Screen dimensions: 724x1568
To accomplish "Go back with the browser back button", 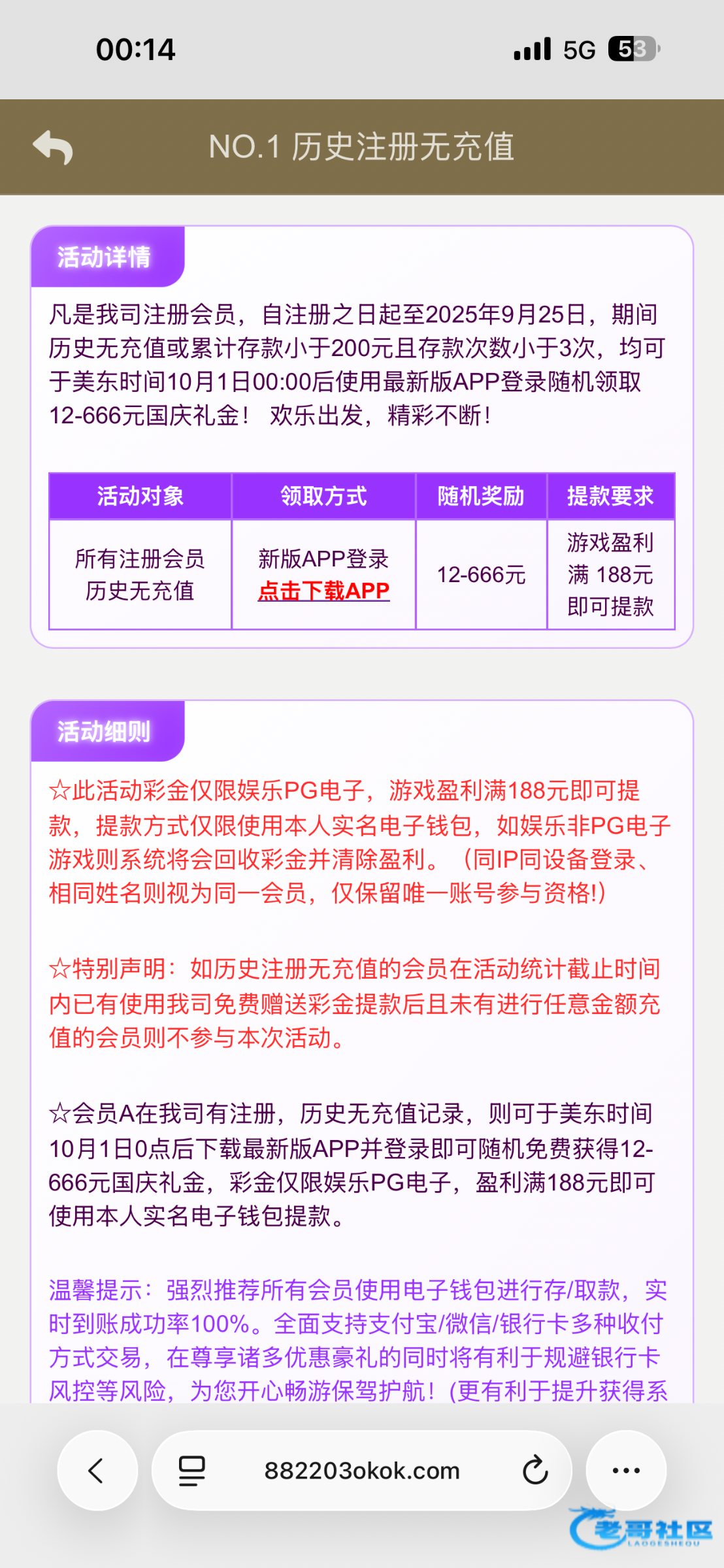I will point(97,1471).
